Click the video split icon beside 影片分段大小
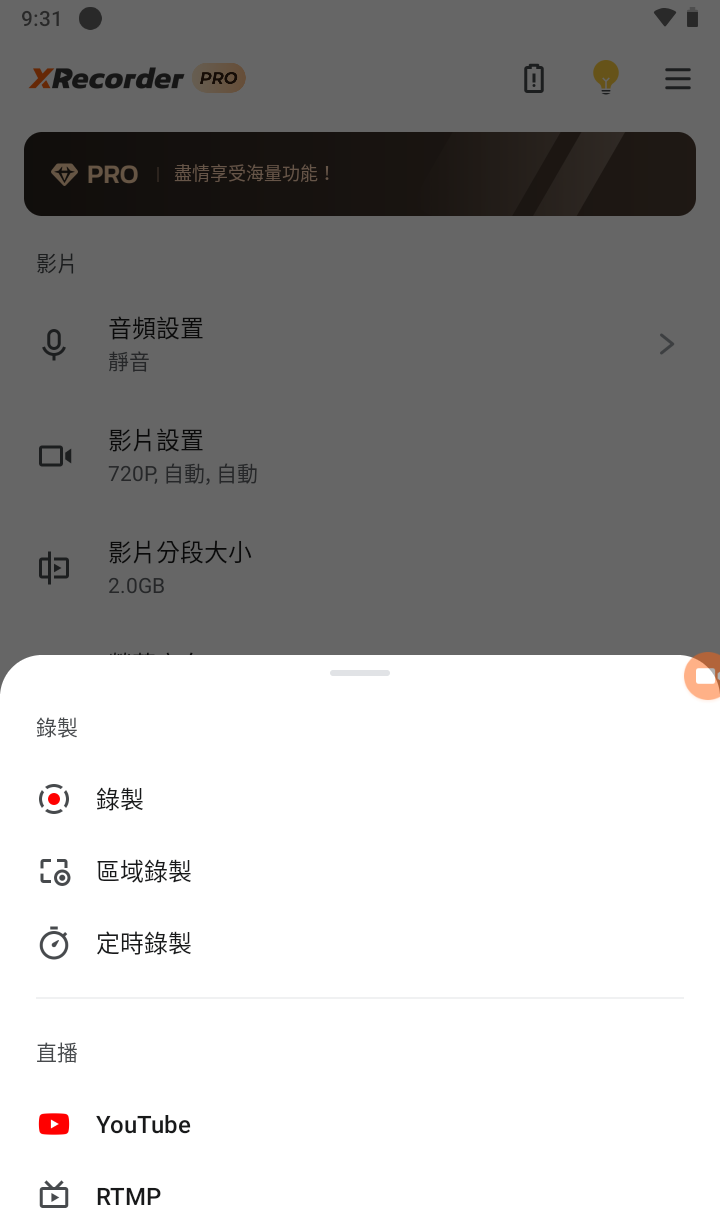Screen dimensions: 720x1232 (x=54, y=568)
